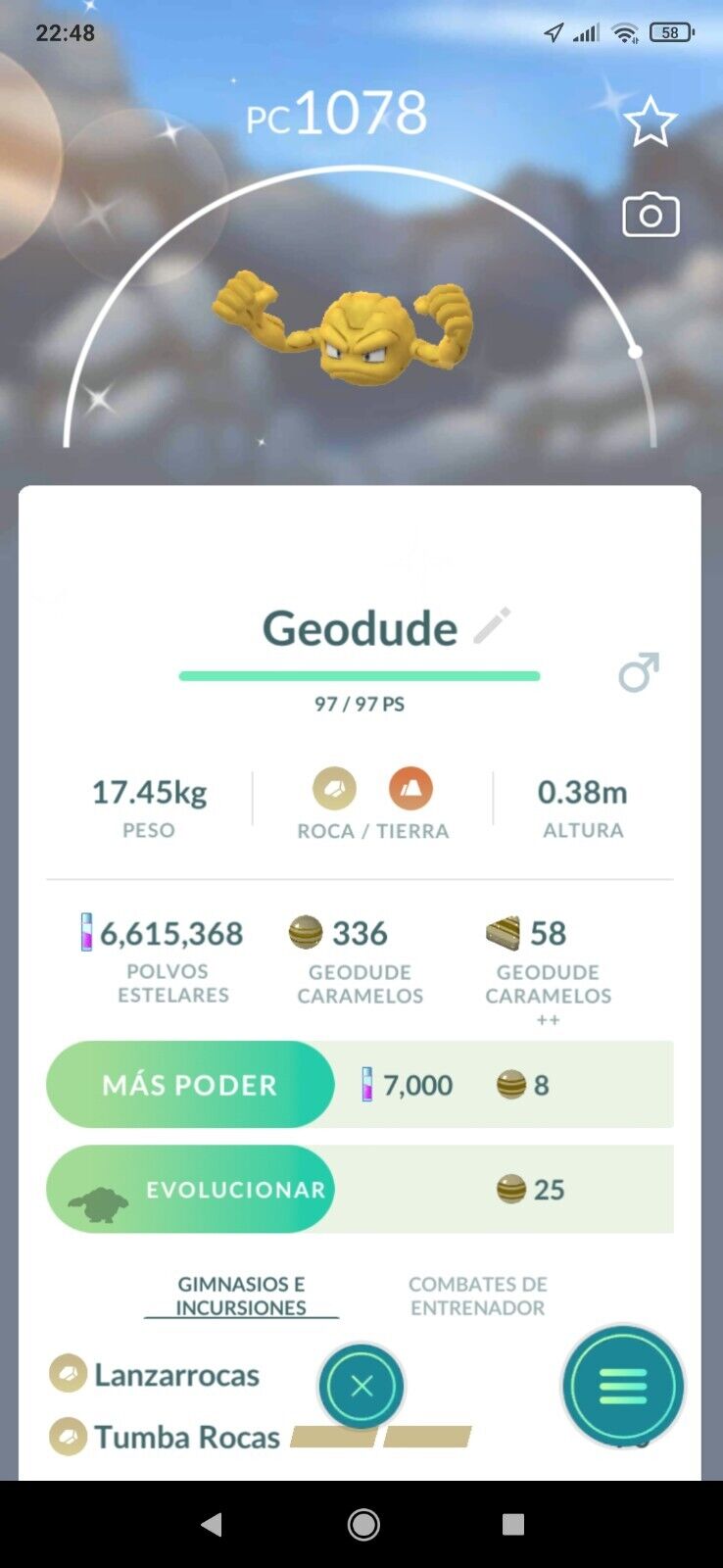This screenshot has width=723, height=1568.
Task: Edit Geodude's nickname with the pencil icon
Action: [x=492, y=626]
